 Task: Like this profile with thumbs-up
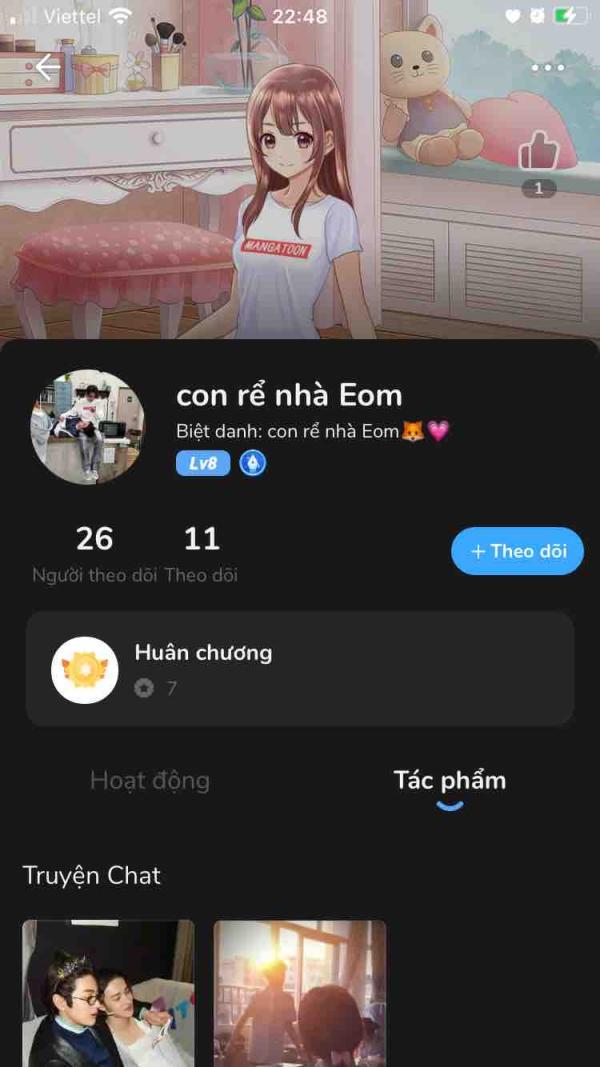(x=538, y=153)
